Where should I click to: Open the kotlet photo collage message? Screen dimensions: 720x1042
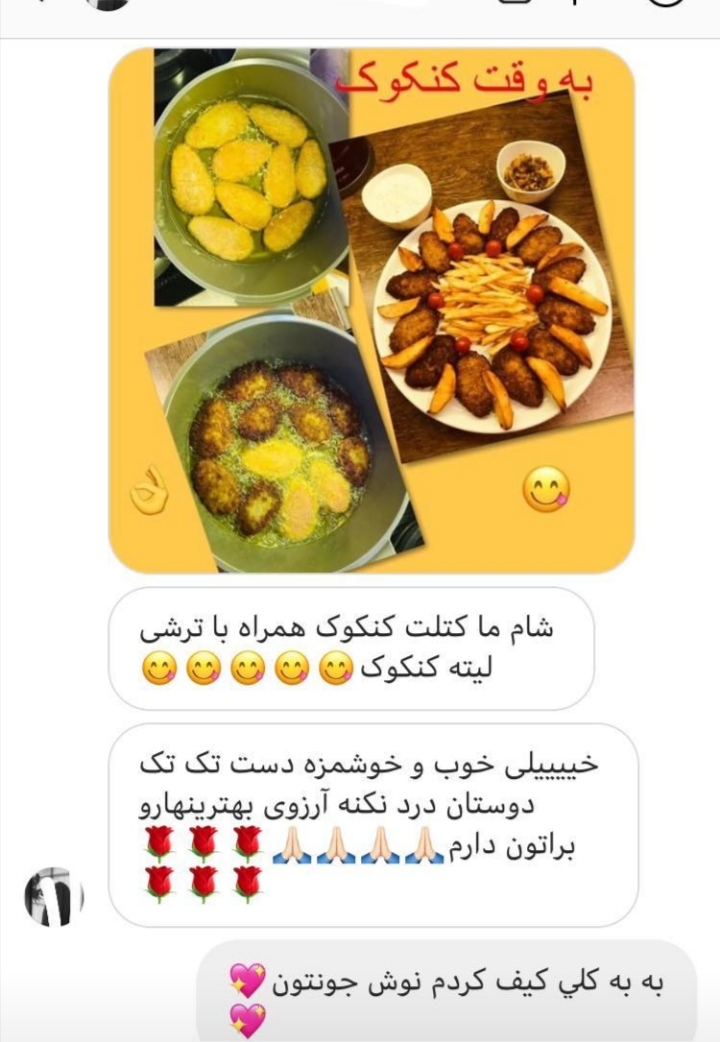pyautogui.click(x=371, y=310)
